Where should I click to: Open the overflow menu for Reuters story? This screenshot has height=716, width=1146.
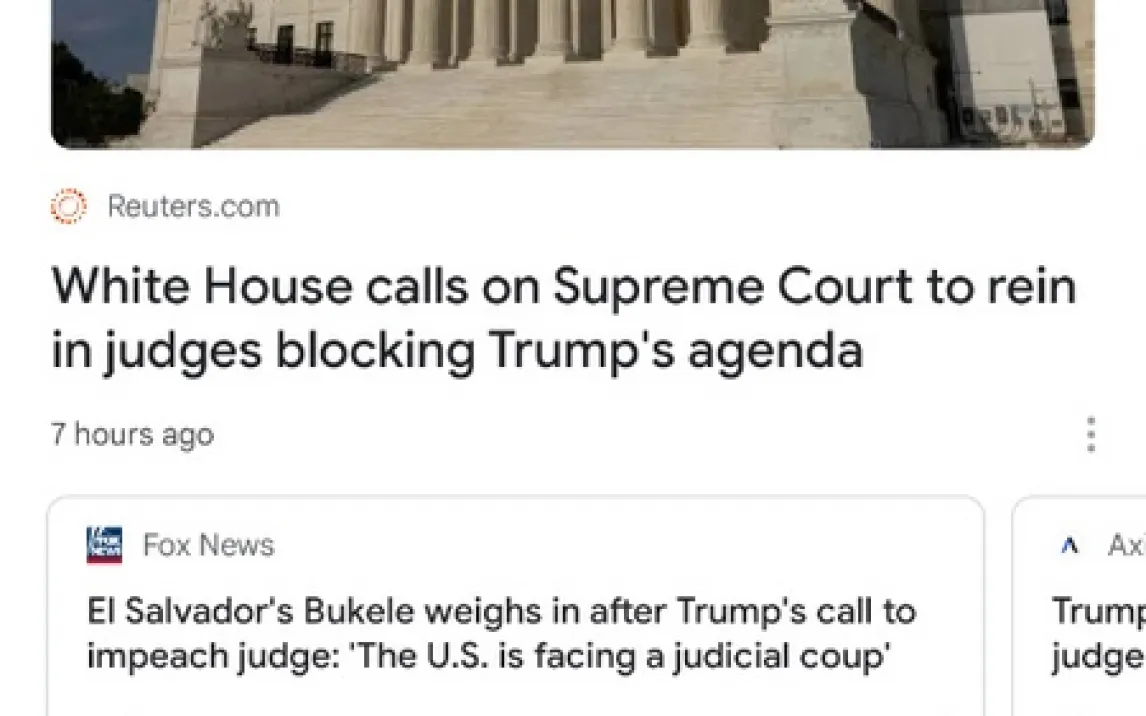pyautogui.click(x=1090, y=435)
